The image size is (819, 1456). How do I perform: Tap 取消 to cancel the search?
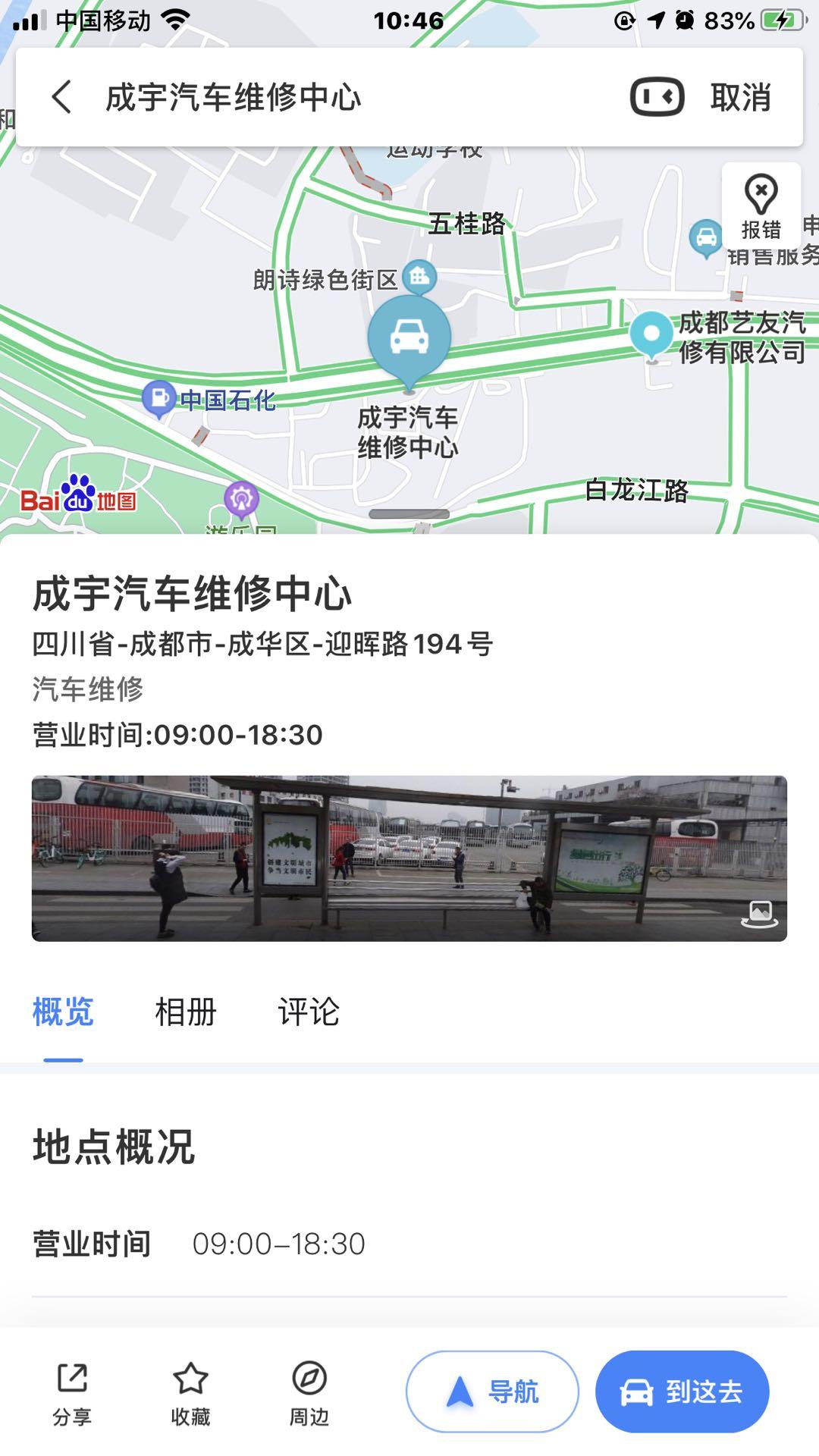click(740, 97)
